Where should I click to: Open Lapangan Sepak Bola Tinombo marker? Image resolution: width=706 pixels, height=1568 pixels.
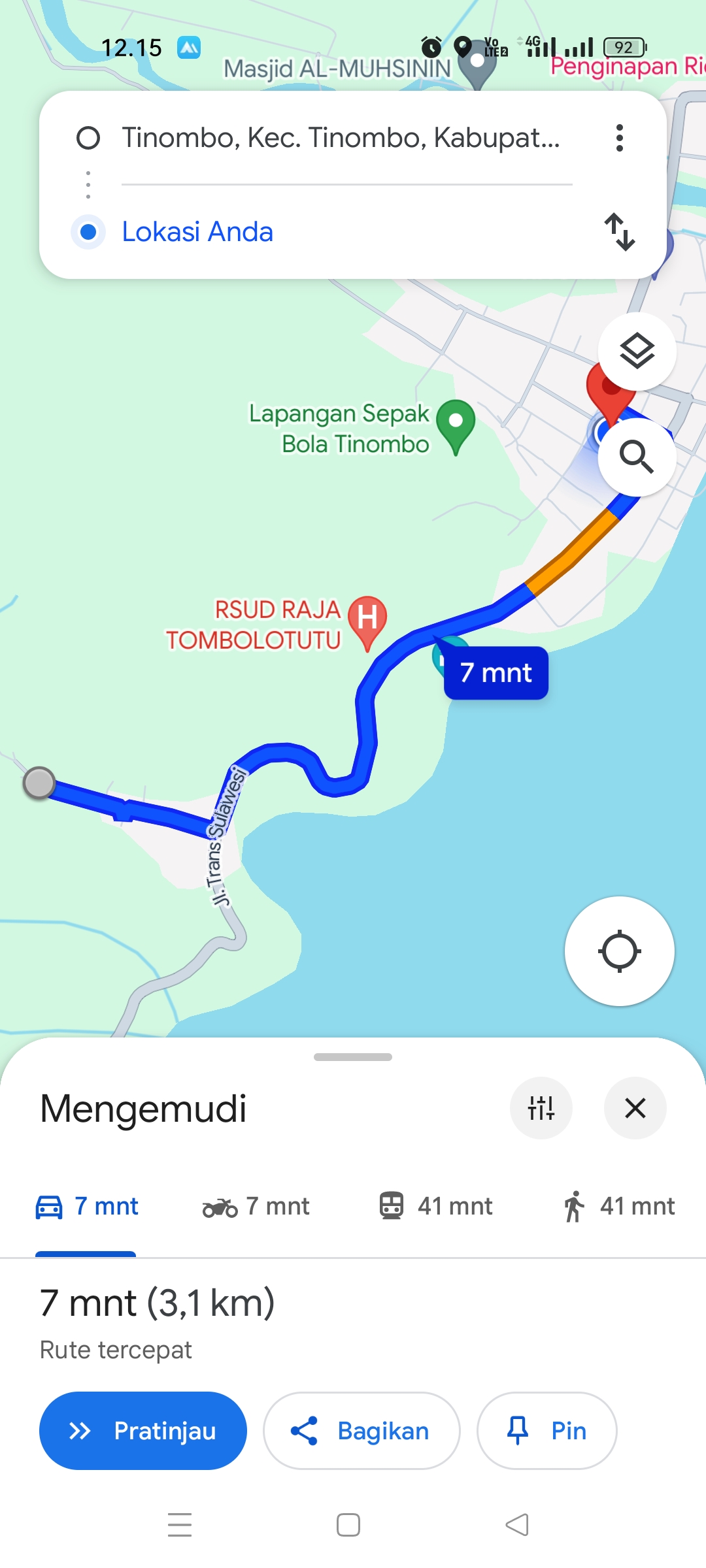[x=456, y=426]
